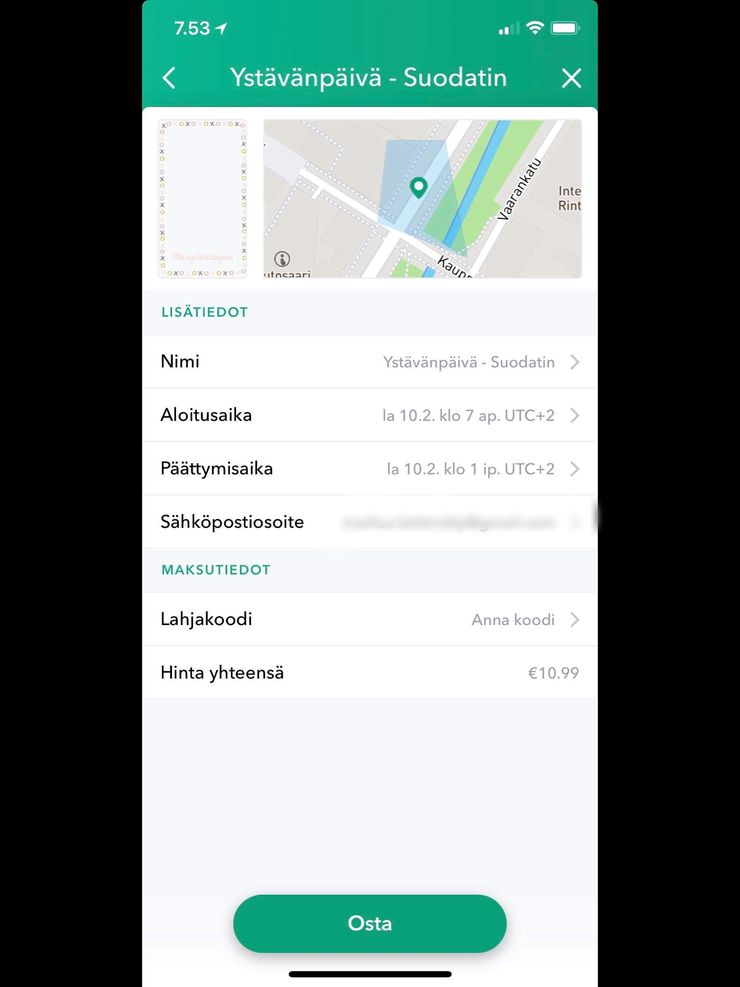Go back with the left arrow
740x987 pixels.
(x=169, y=78)
